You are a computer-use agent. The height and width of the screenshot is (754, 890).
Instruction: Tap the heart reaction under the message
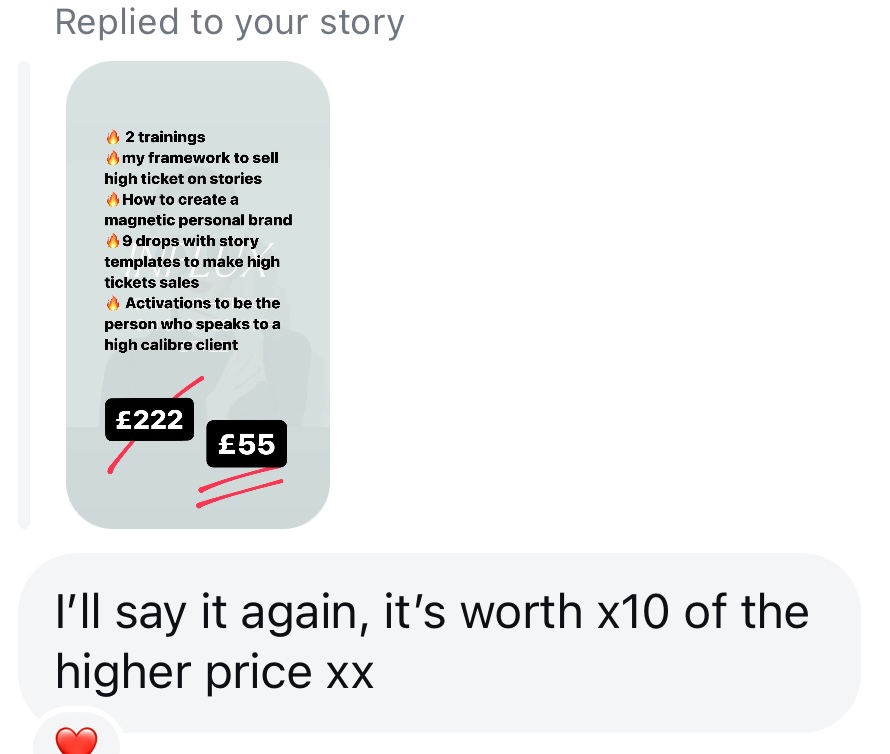coord(77,740)
